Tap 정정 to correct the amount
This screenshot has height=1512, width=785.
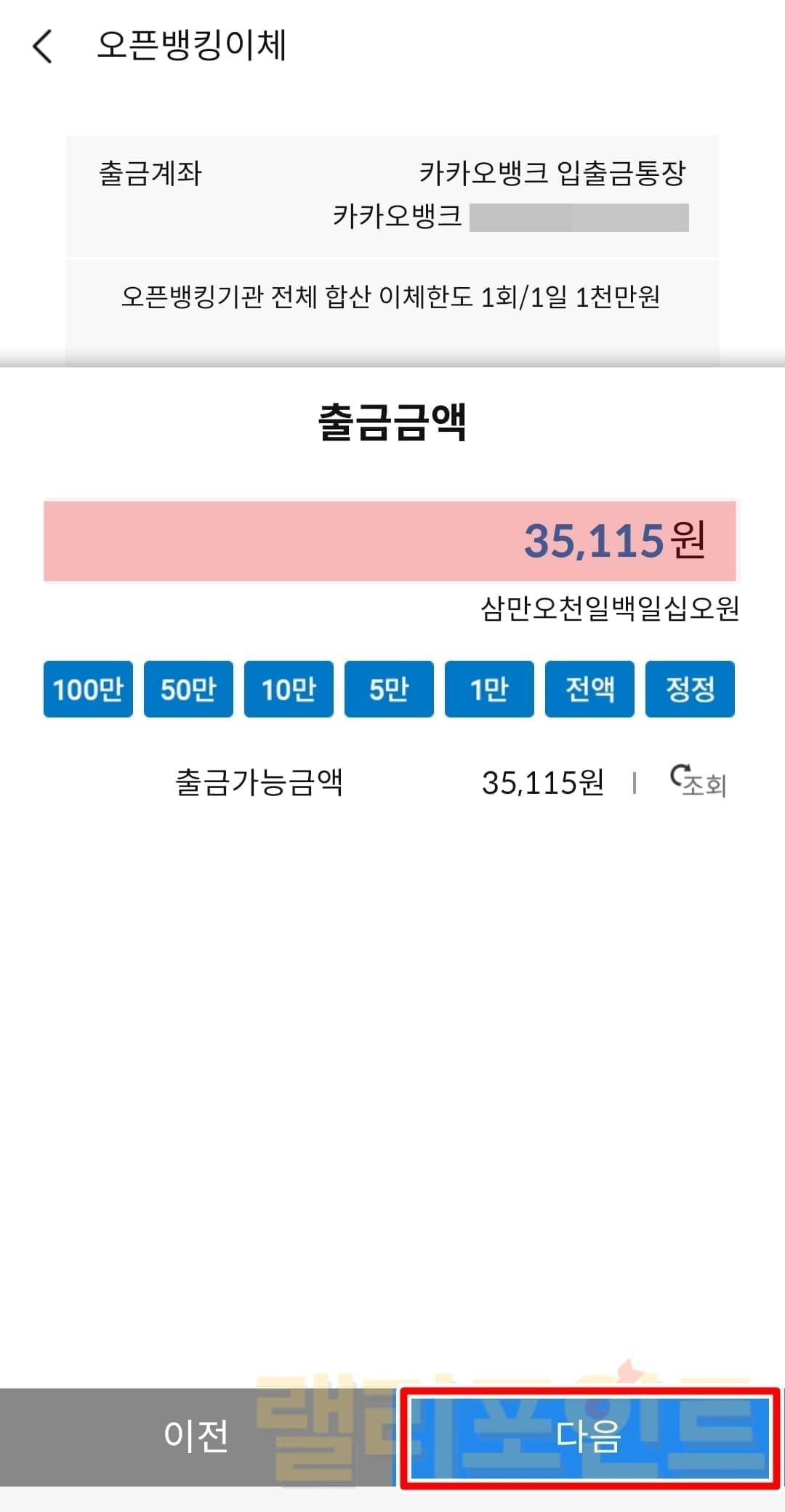pos(690,689)
